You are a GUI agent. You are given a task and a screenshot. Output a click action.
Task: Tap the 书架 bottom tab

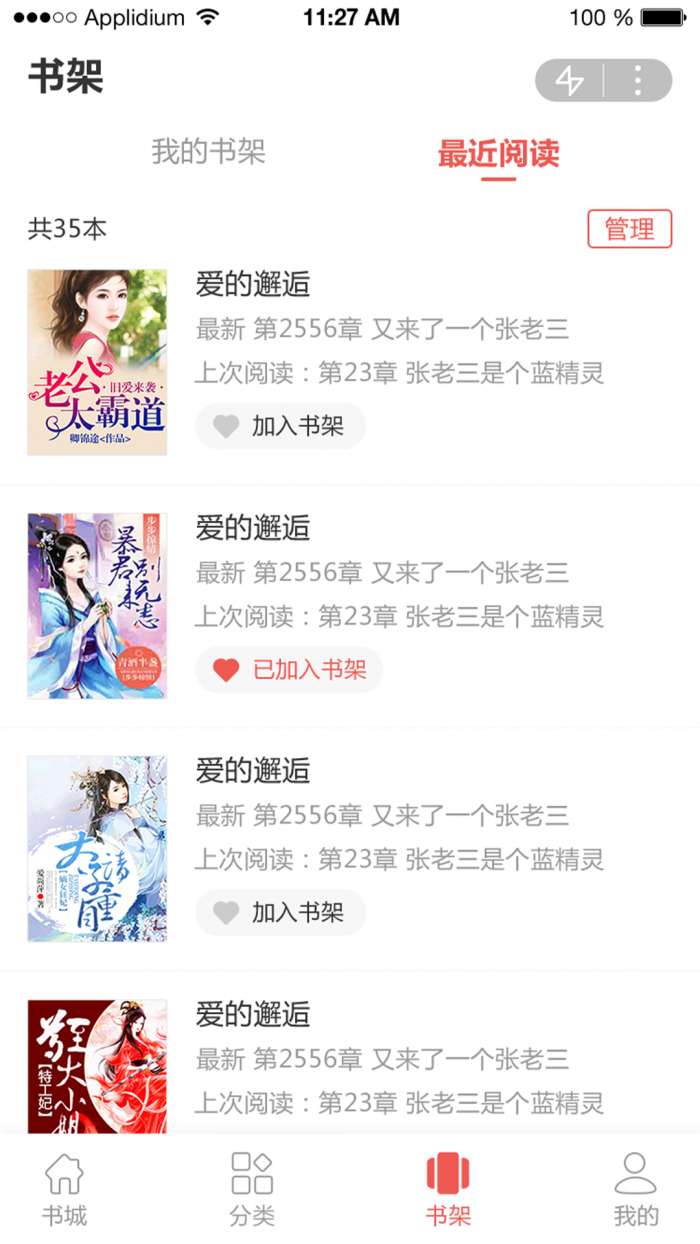point(448,1190)
